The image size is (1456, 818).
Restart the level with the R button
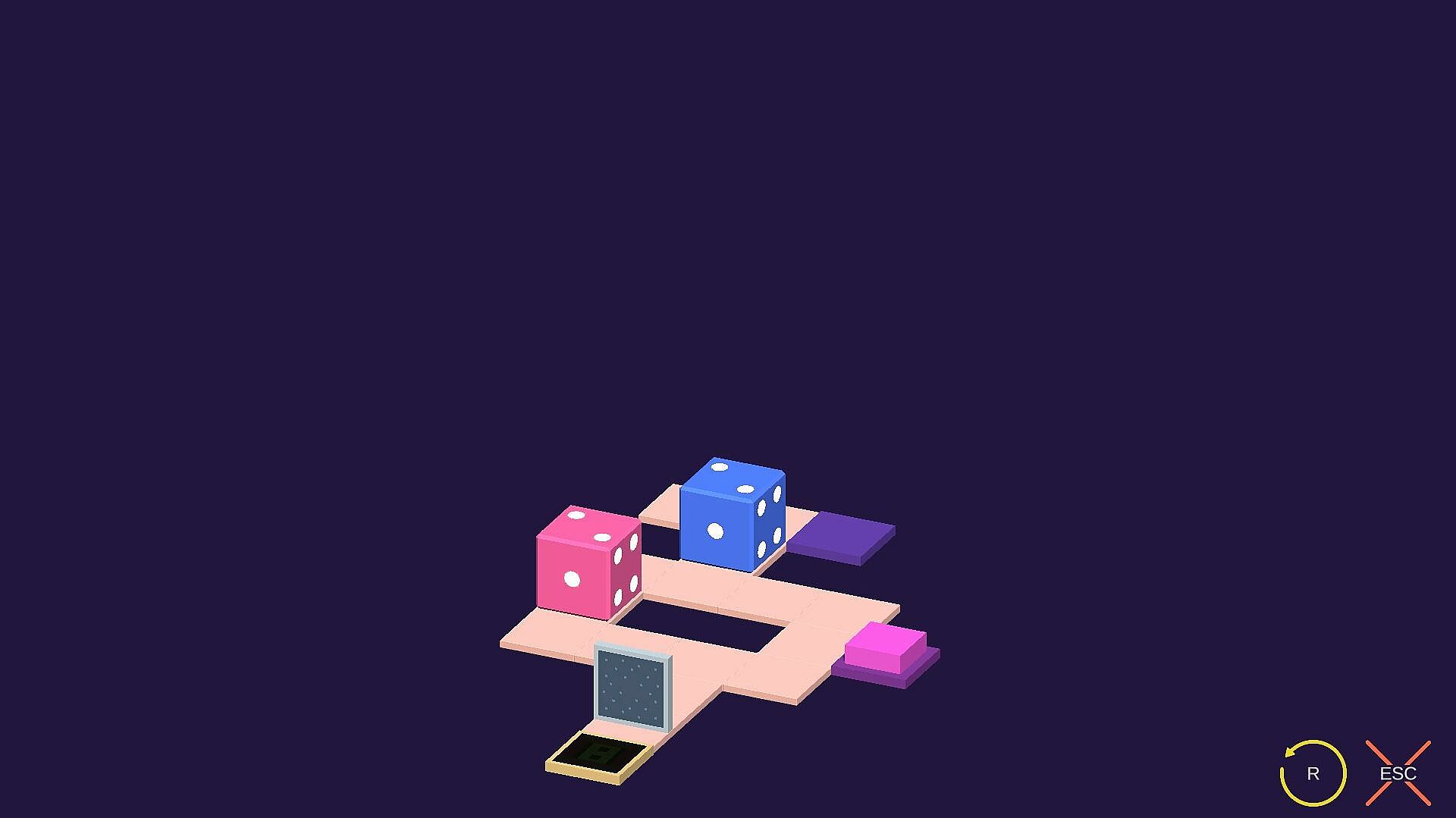tap(1313, 773)
